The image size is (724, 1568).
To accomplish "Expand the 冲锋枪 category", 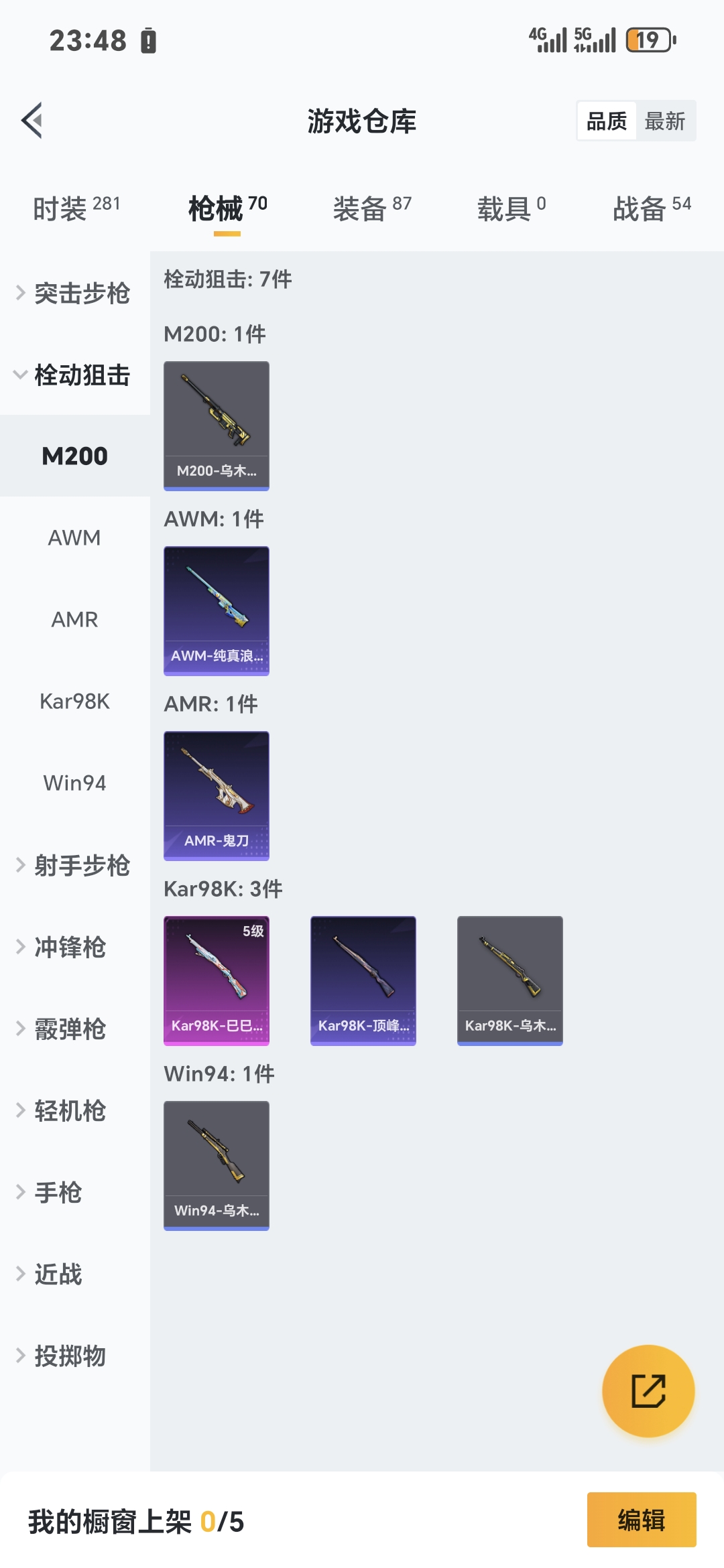I will pyautogui.click(x=70, y=947).
